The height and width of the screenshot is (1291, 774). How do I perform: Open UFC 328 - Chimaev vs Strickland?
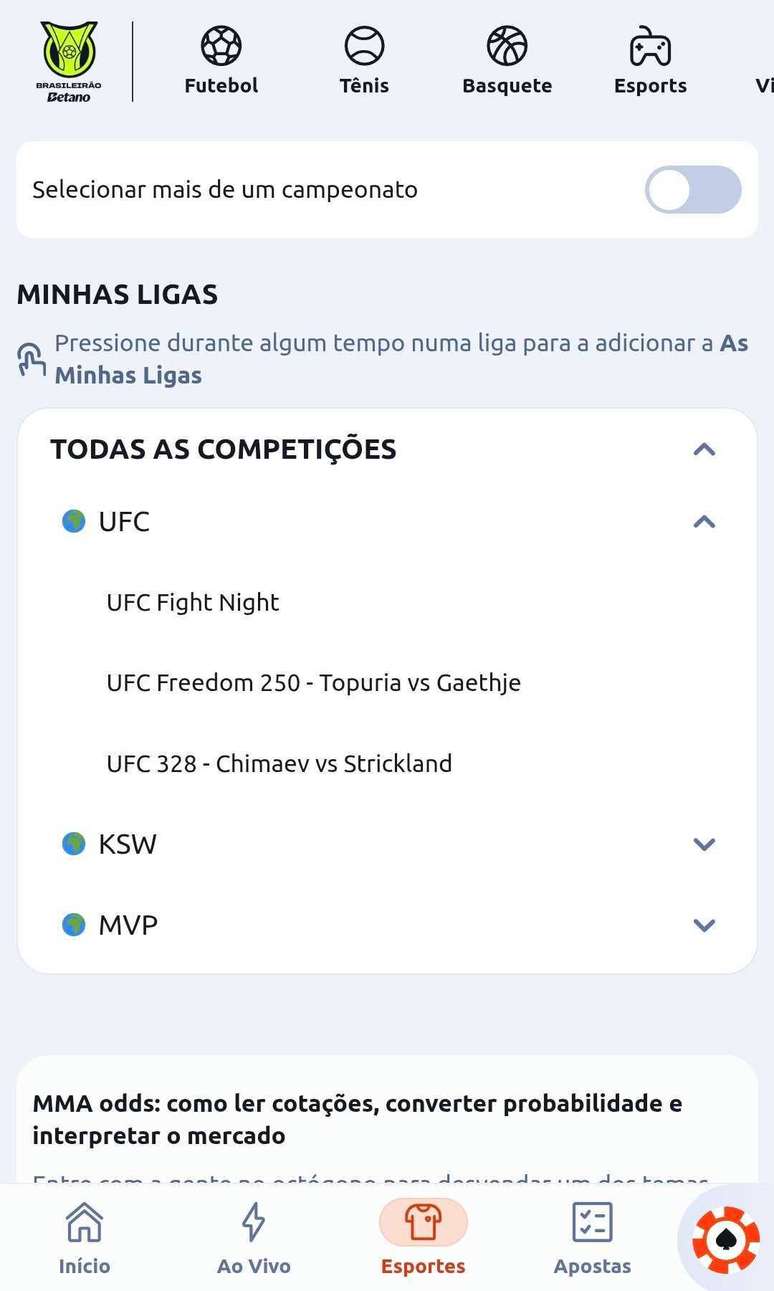point(280,763)
